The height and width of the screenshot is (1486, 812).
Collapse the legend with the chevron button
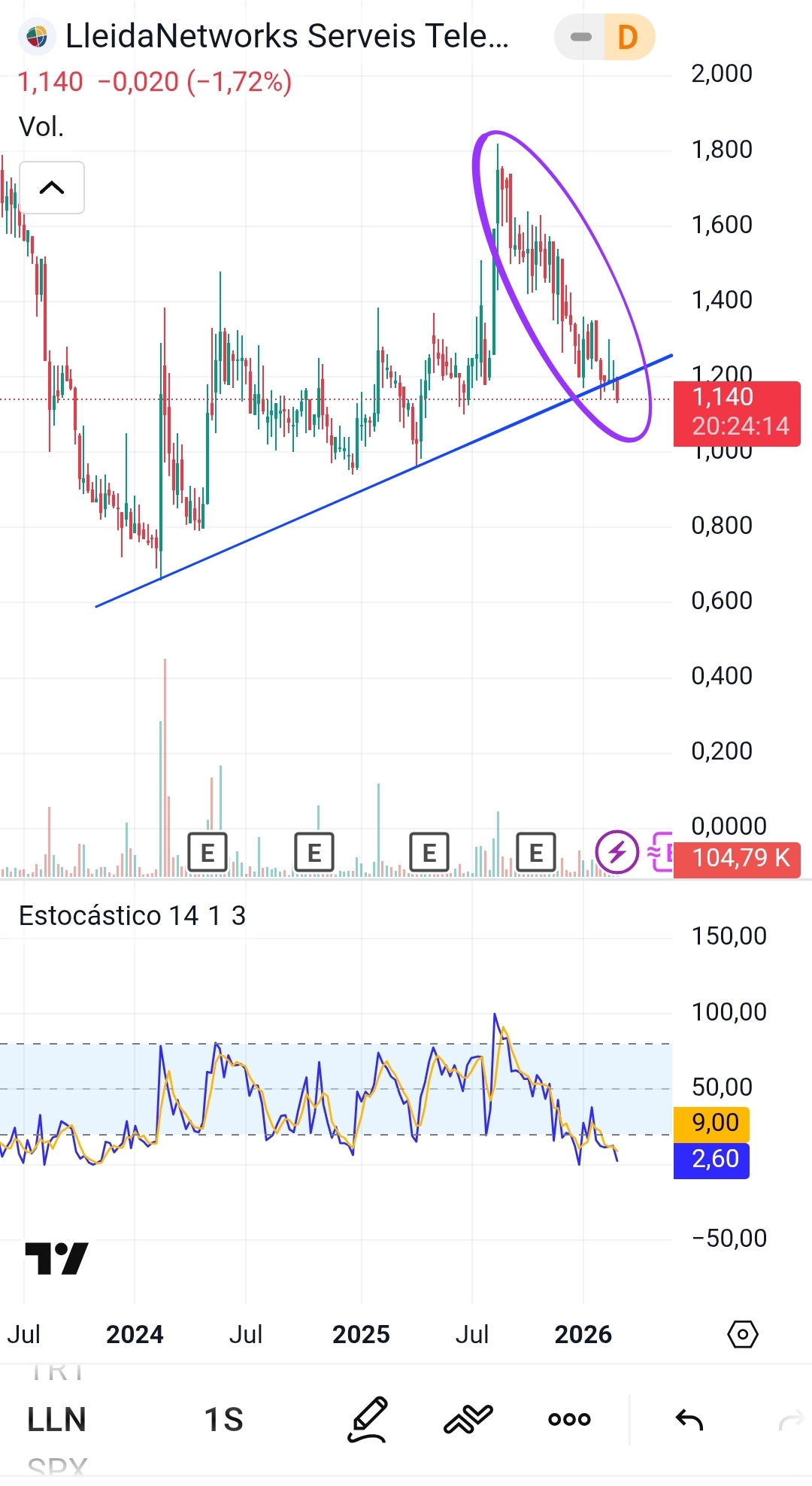(x=52, y=188)
